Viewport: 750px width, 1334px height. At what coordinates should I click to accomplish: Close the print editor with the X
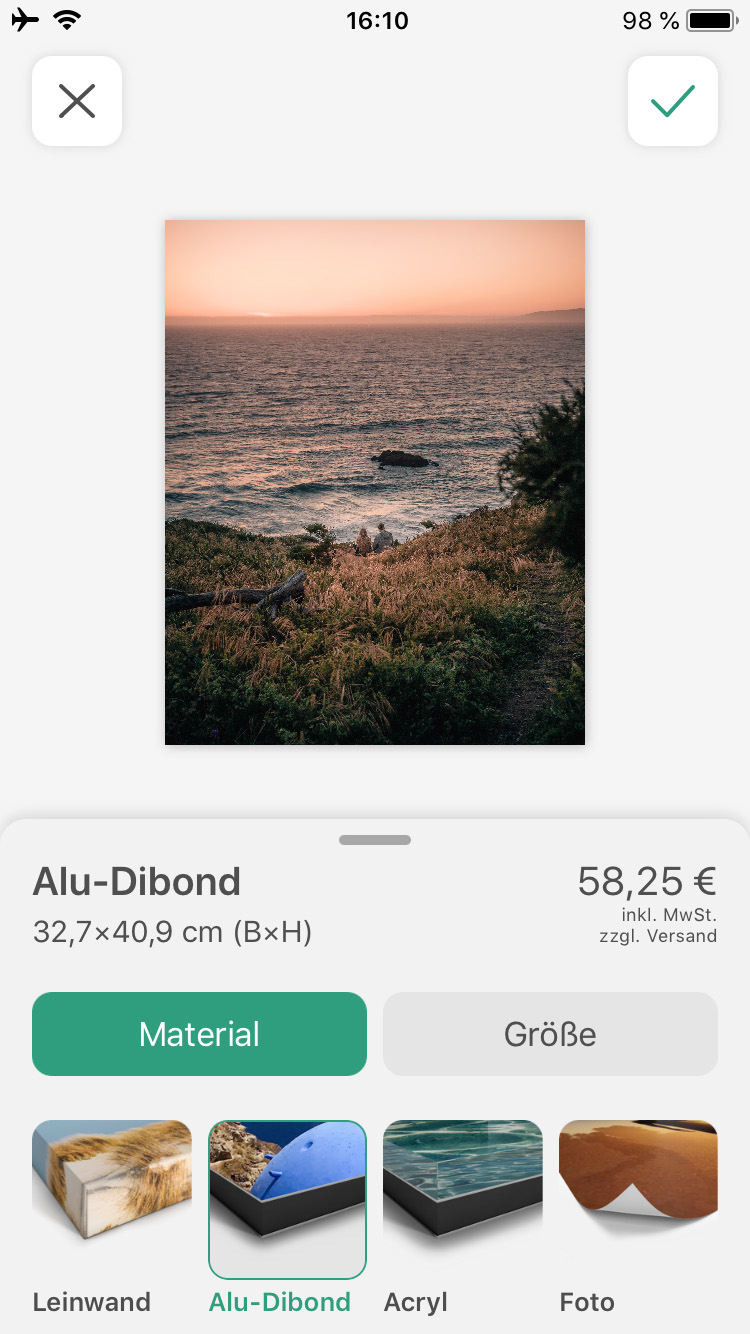pos(77,101)
